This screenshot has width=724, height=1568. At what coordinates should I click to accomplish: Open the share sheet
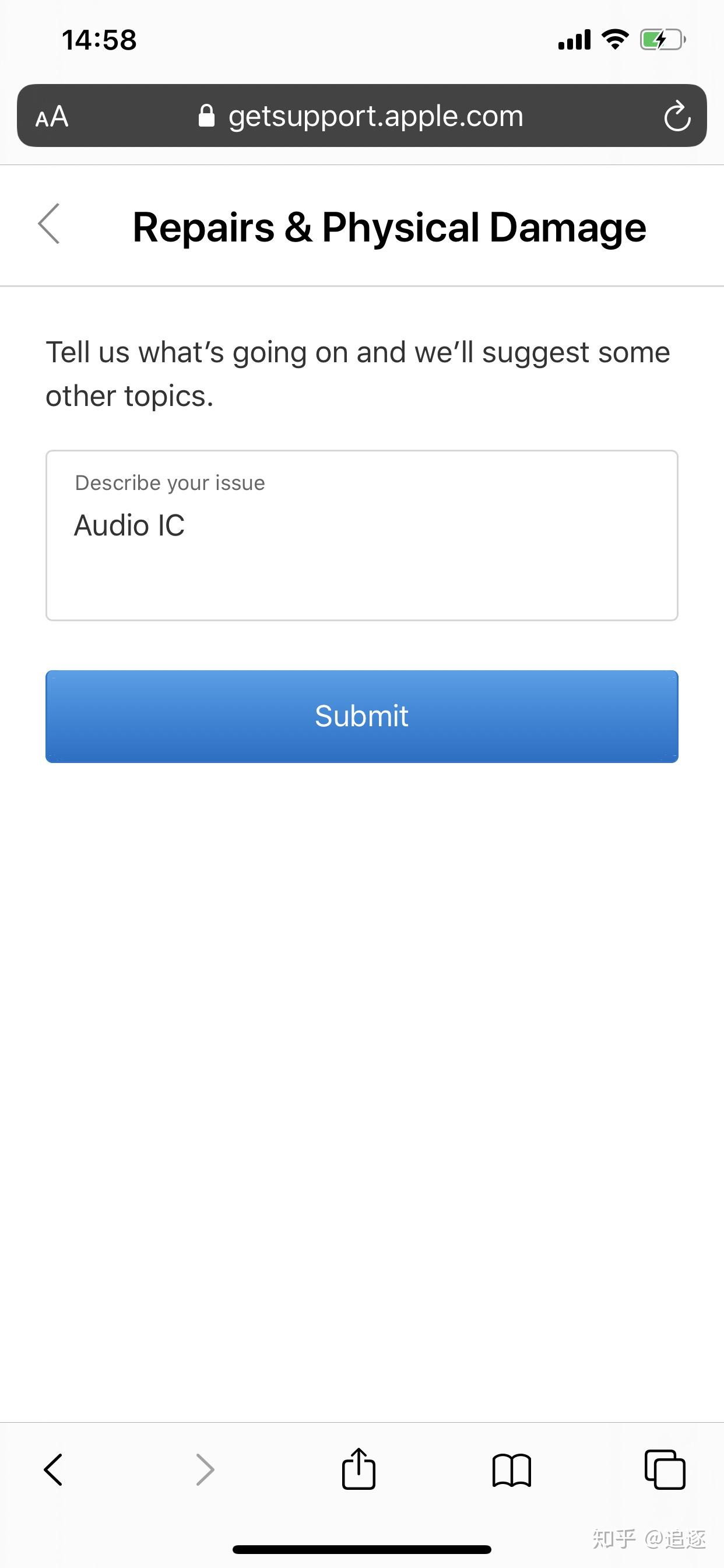pos(359,1469)
